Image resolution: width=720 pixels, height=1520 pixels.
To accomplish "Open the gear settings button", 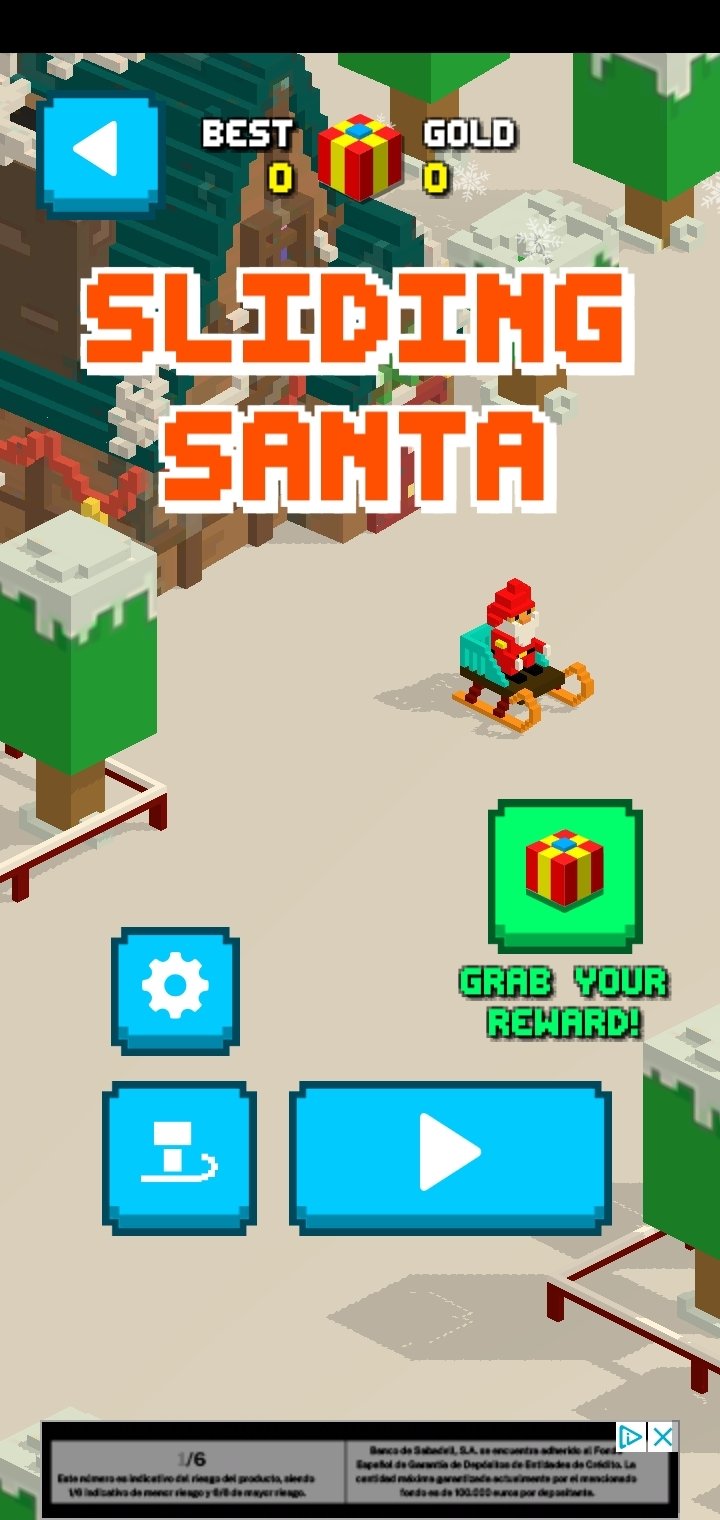I will point(175,990).
